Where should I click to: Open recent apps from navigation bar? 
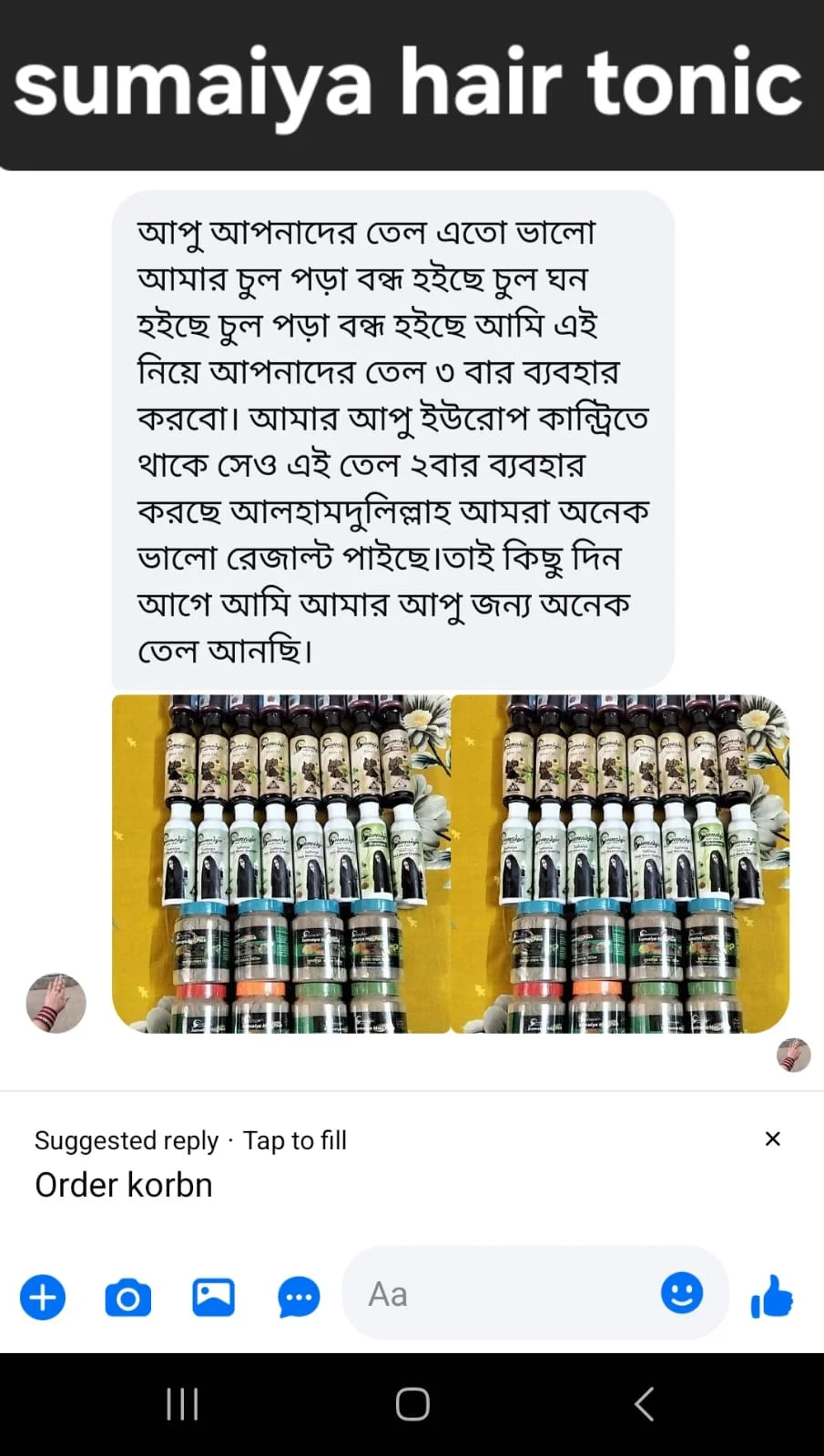181,1403
